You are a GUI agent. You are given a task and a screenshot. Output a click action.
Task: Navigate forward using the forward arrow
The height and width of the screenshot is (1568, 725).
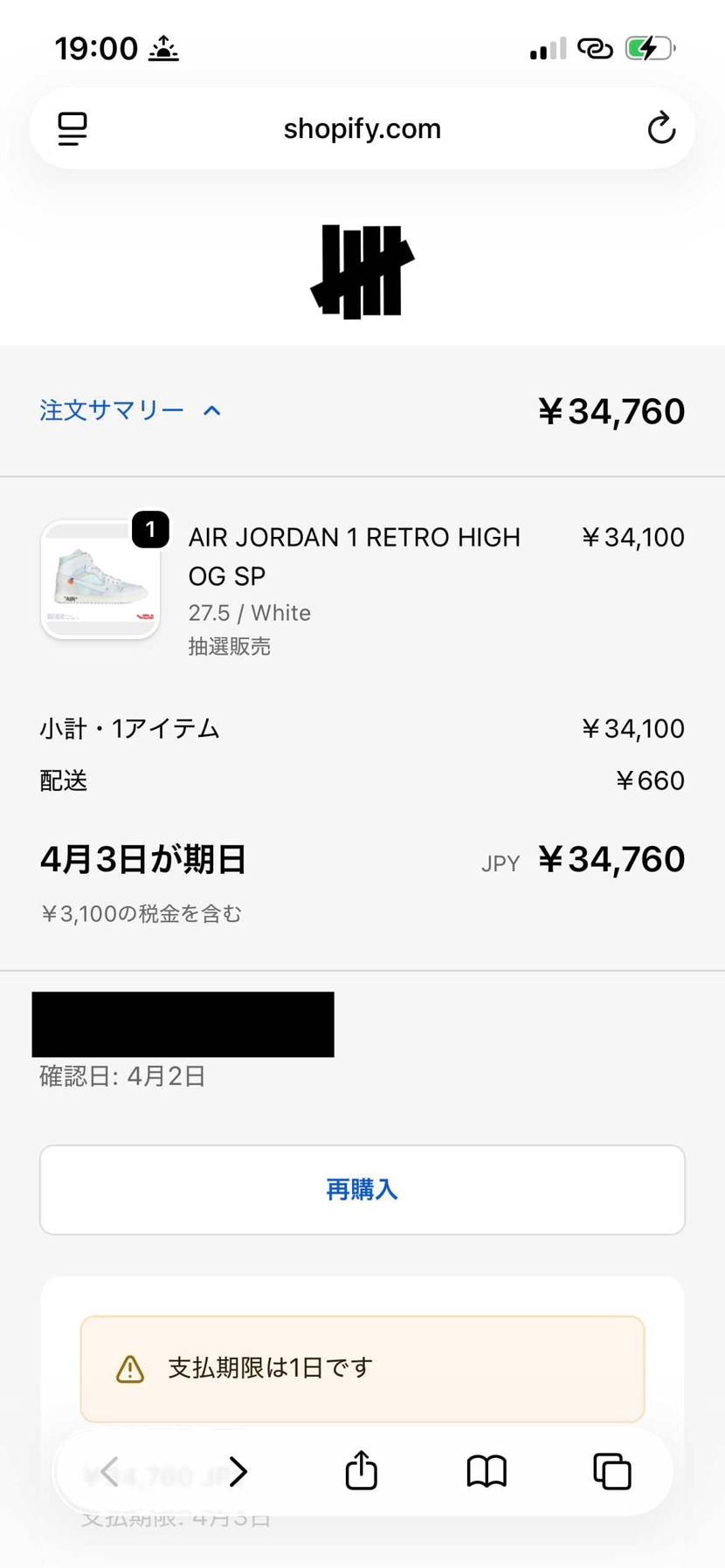(x=237, y=1472)
